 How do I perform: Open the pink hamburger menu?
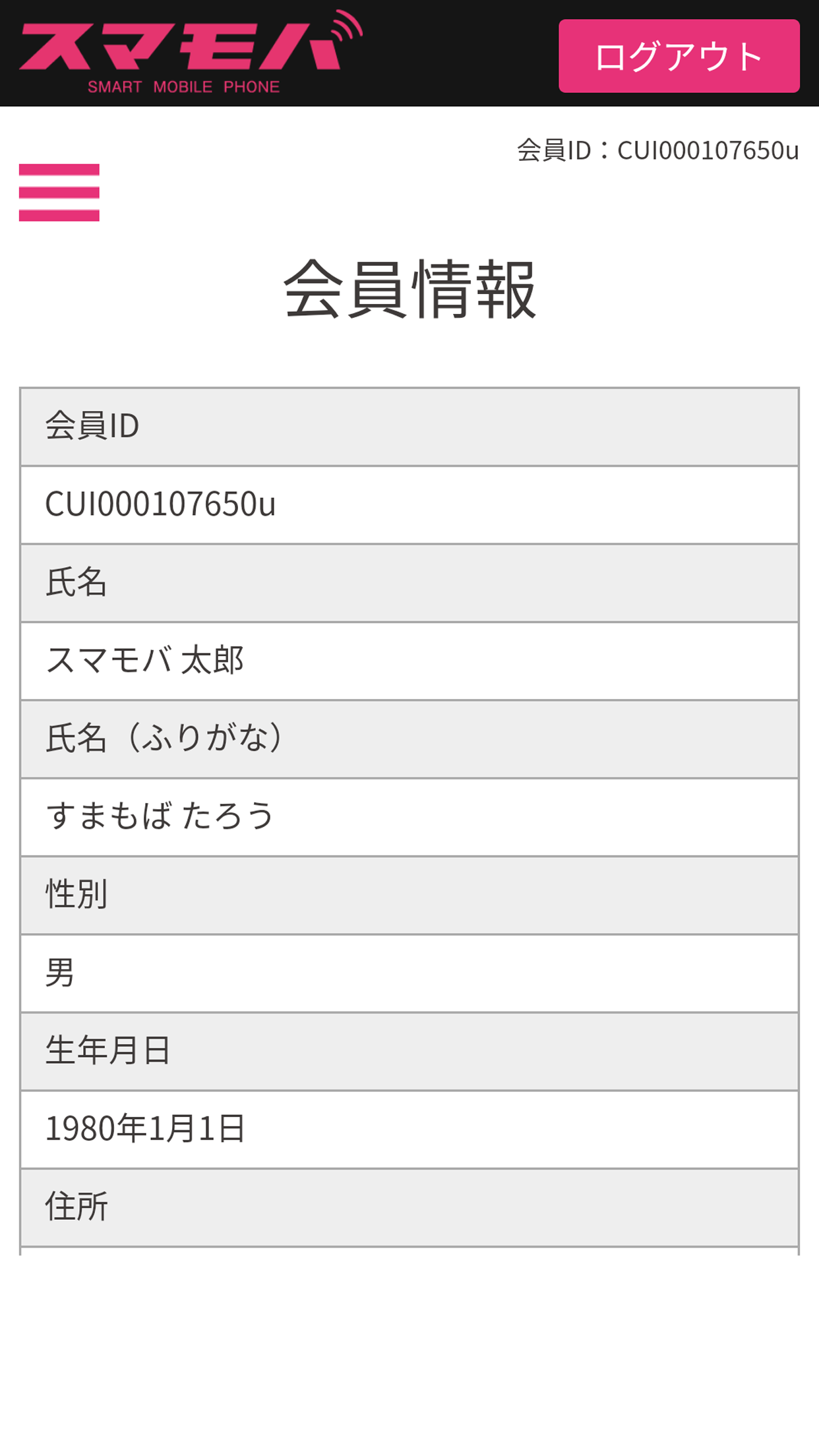[59, 193]
